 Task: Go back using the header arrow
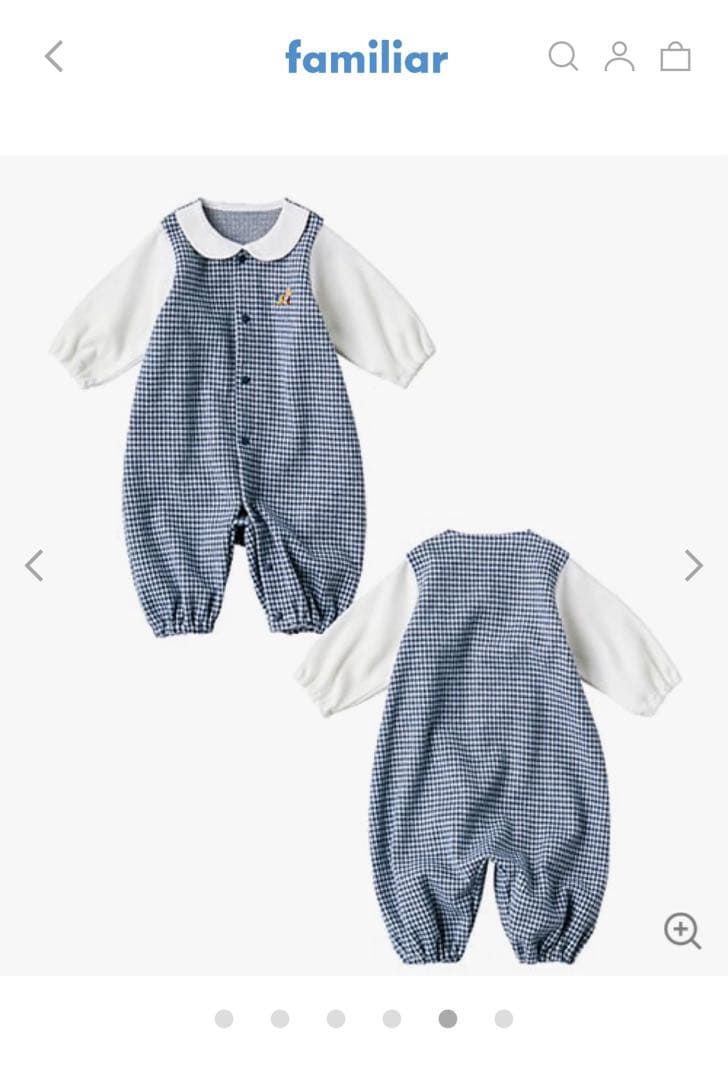click(54, 56)
